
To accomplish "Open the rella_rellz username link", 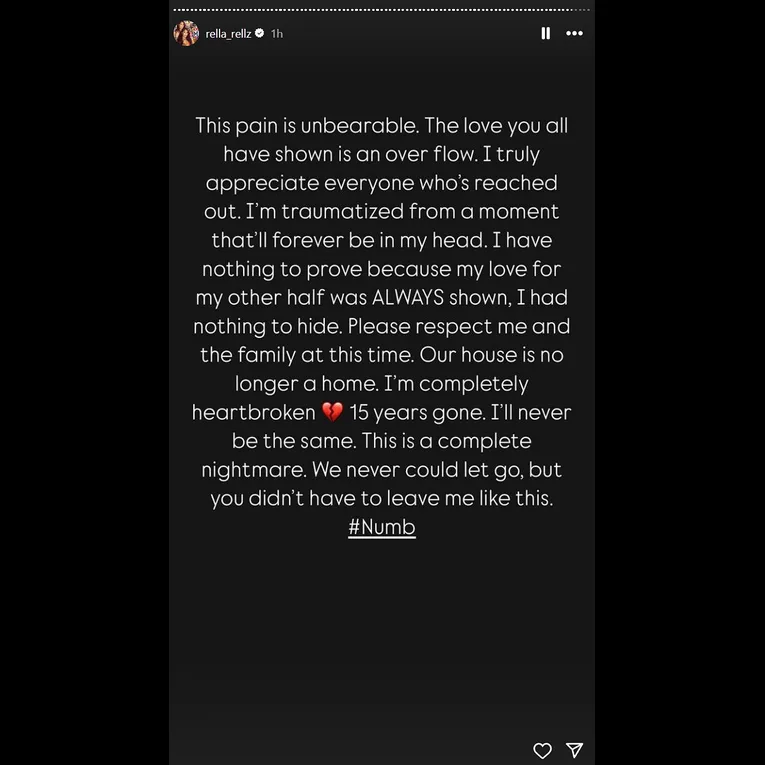I will point(228,33).
